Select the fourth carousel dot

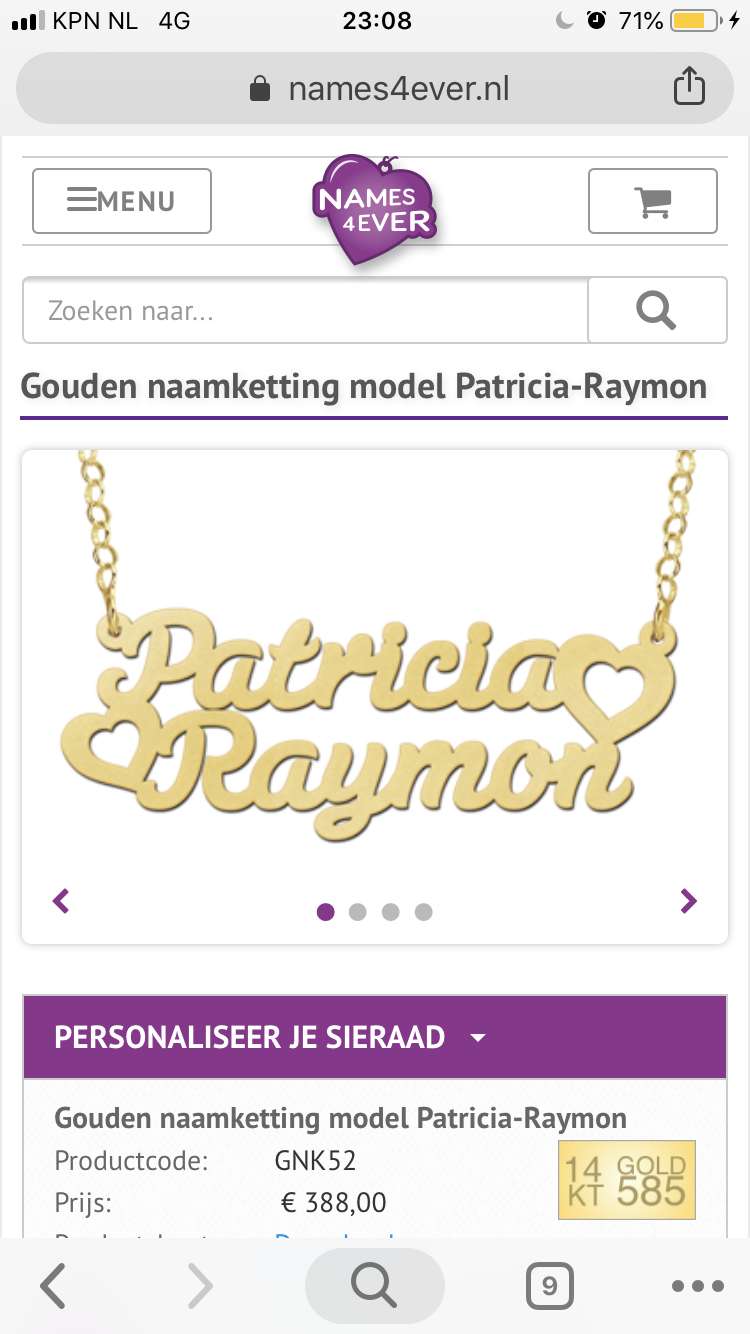point(424,912)
